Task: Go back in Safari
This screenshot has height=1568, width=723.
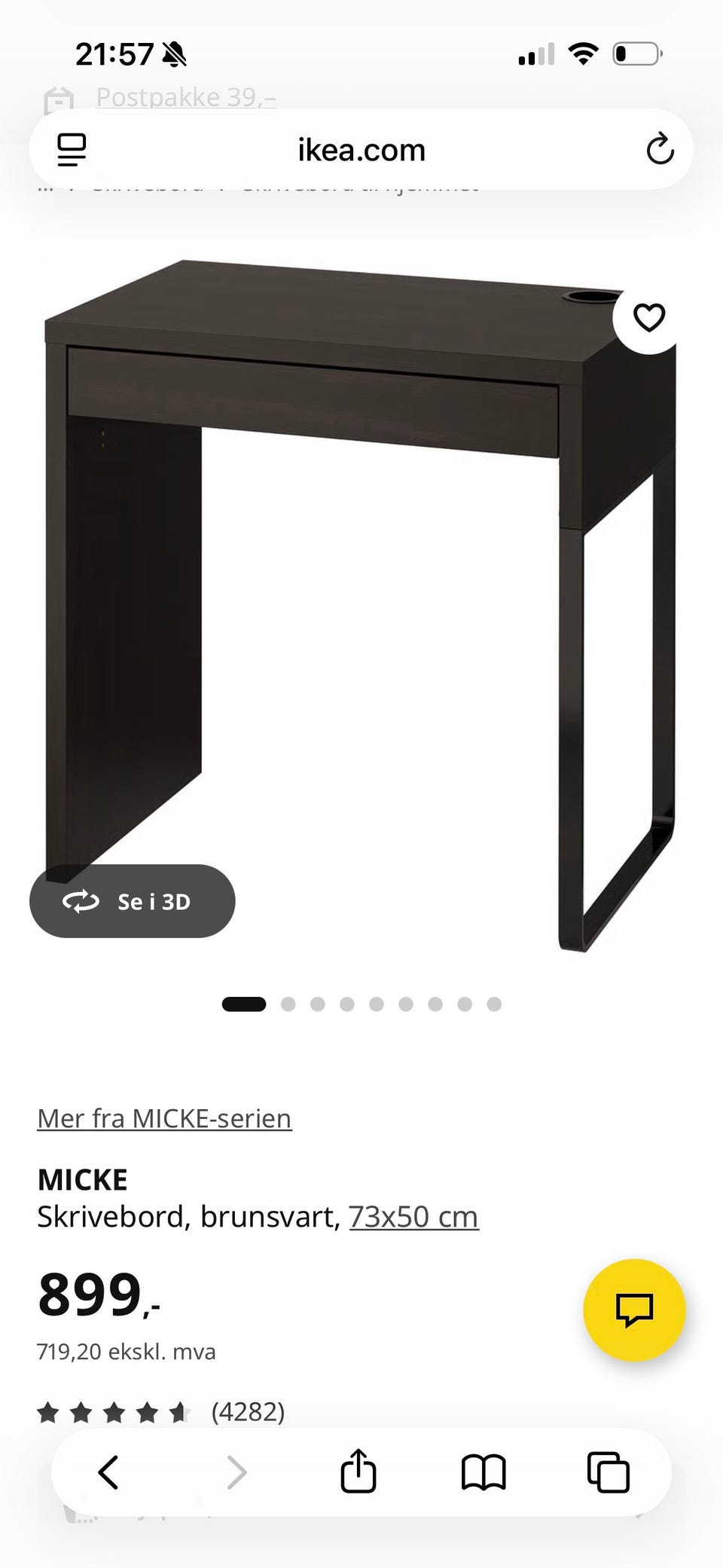Action: [109, 1472]
